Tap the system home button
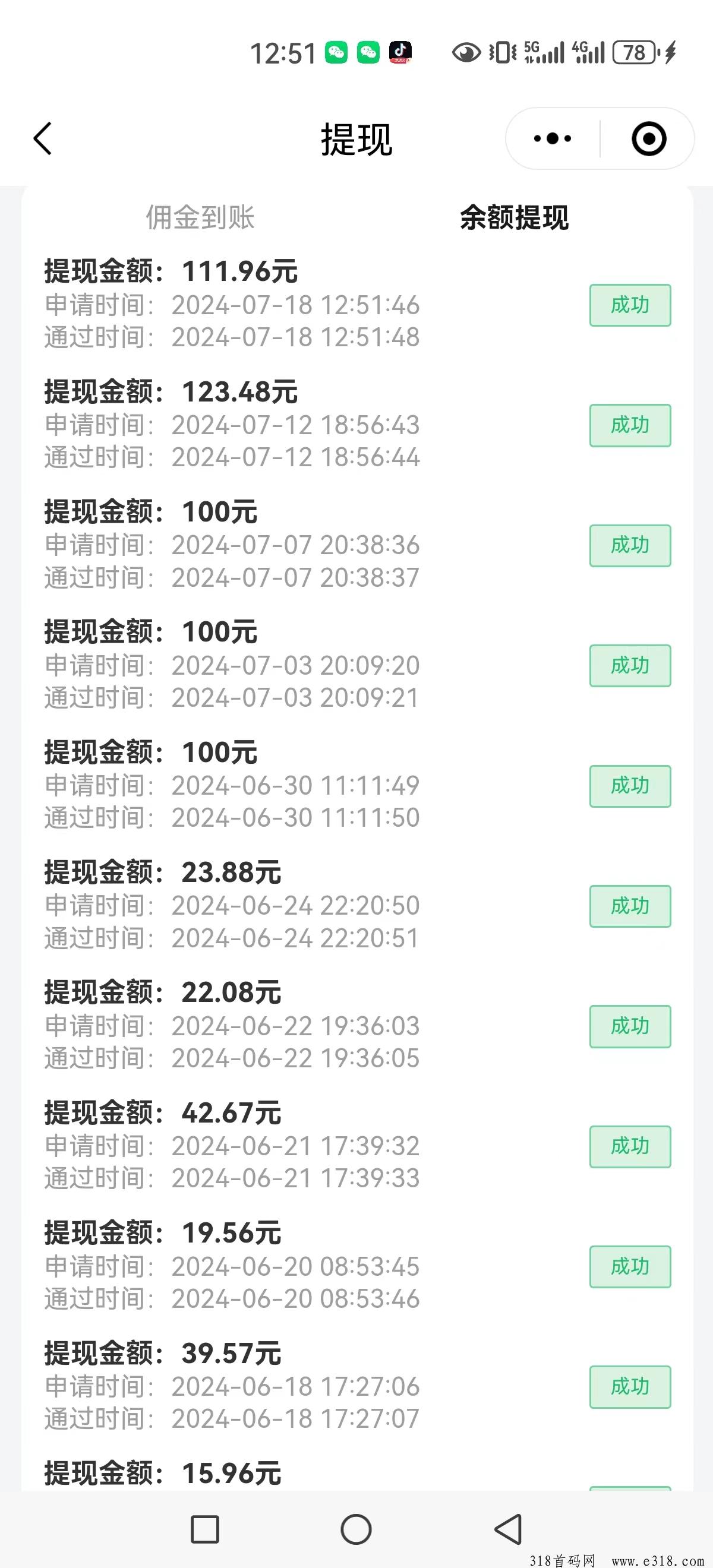This screenshot has height=1568, width=713. point(356,1529)
